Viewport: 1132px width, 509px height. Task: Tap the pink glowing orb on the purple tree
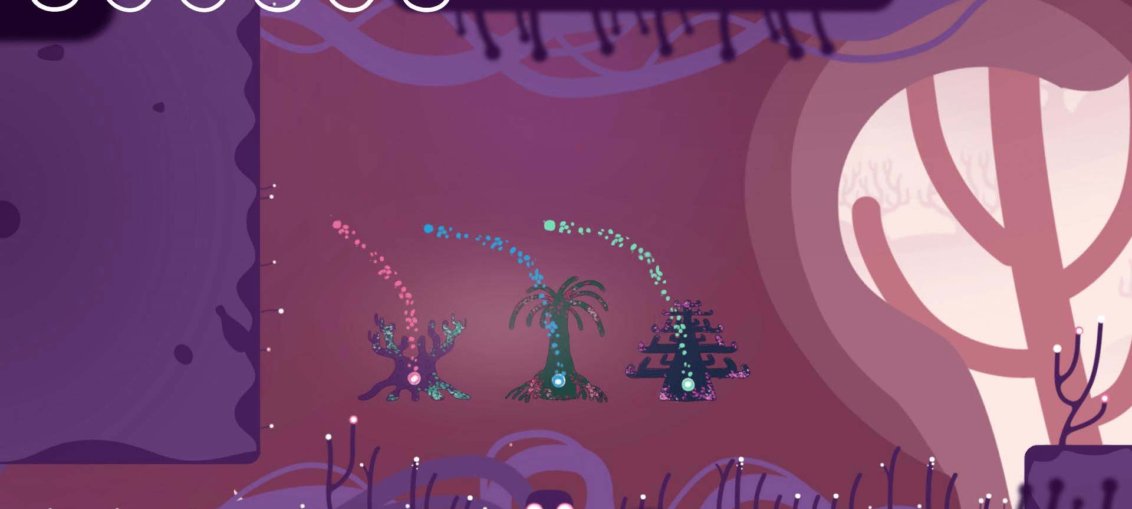[x=414, y=379]
